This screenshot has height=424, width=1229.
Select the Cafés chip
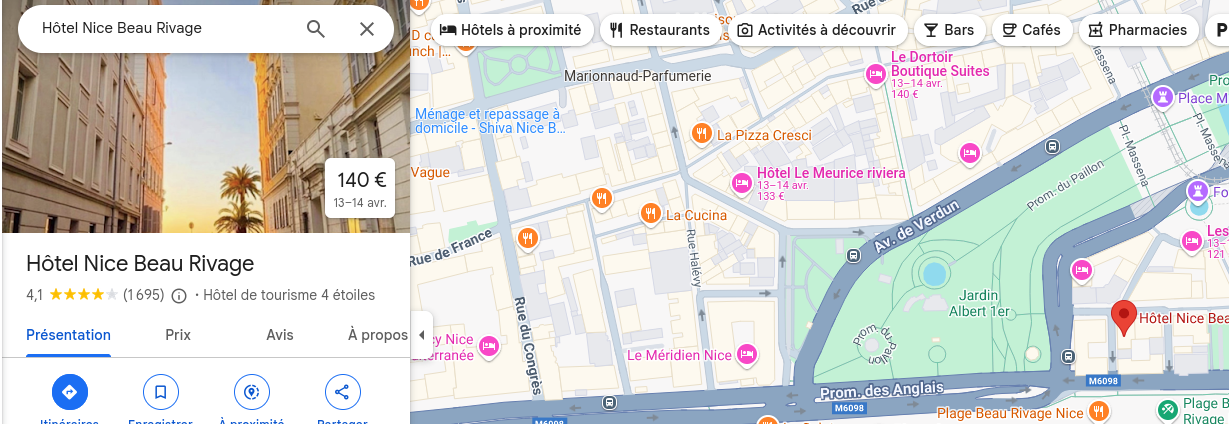pyautogui.click(x=1031, y=30)
